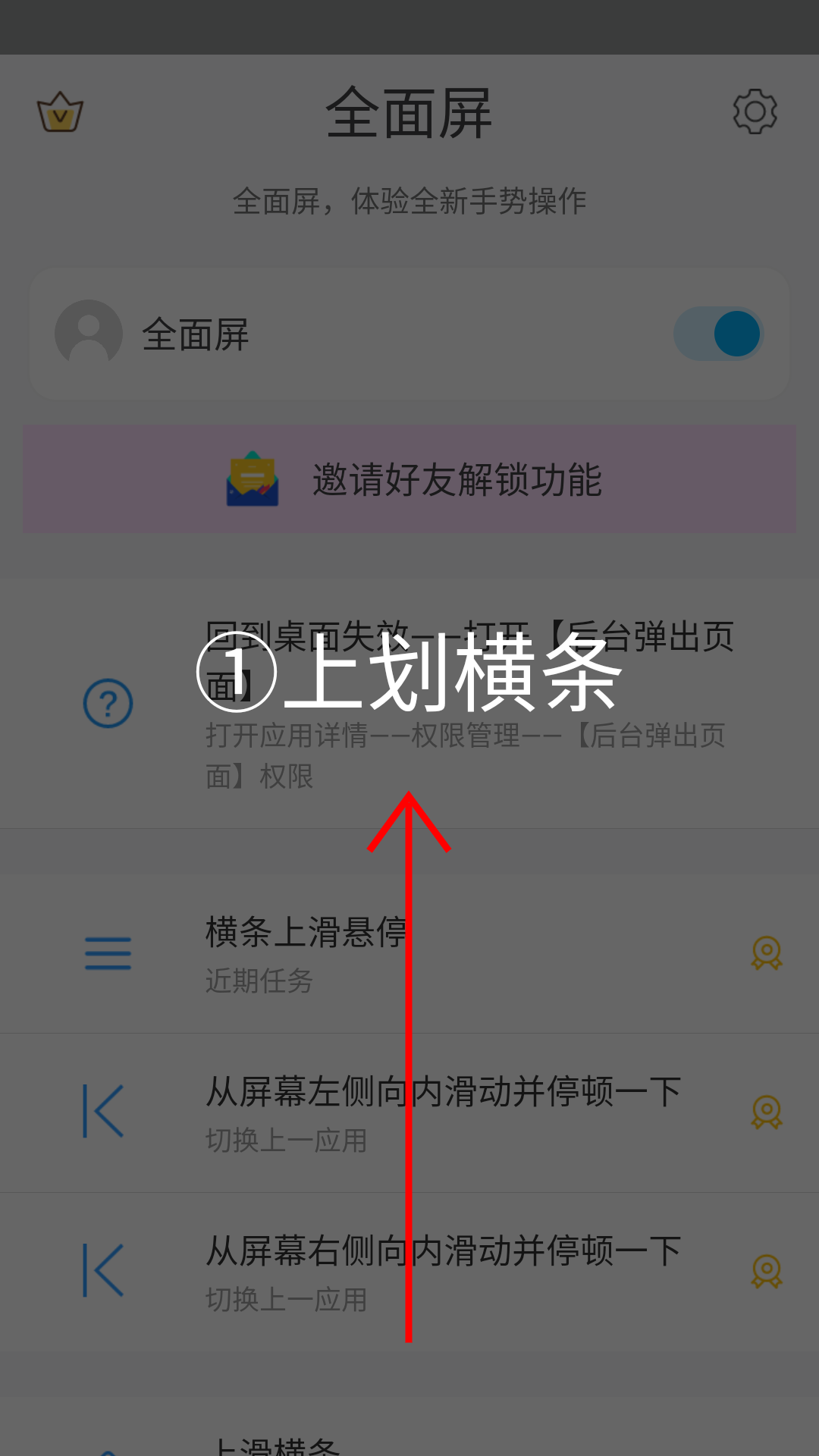Open the 回到桌面失效 help row
Screen dimensions: 819x1456
tap(409, 704)
